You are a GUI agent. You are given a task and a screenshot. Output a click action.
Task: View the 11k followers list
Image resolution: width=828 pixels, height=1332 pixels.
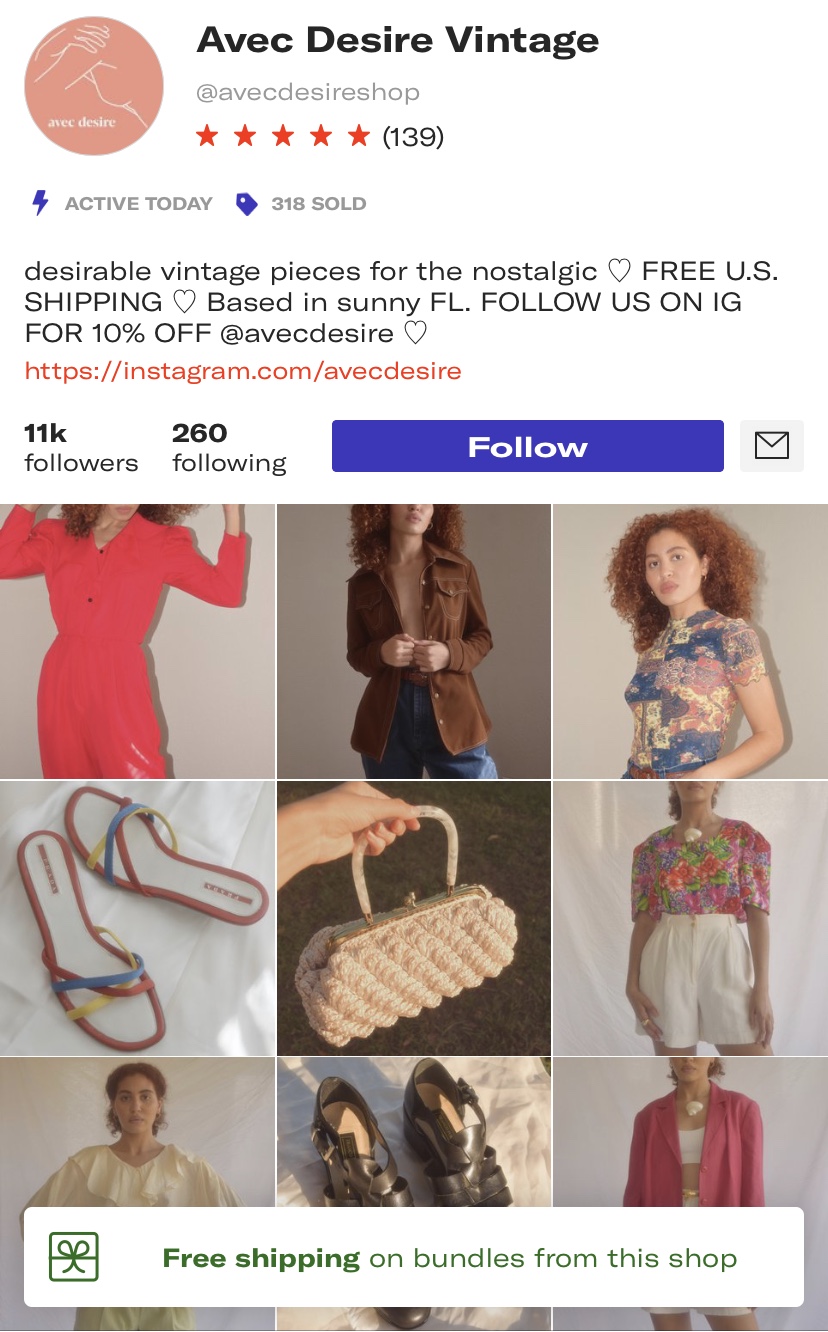coord(80,447)
